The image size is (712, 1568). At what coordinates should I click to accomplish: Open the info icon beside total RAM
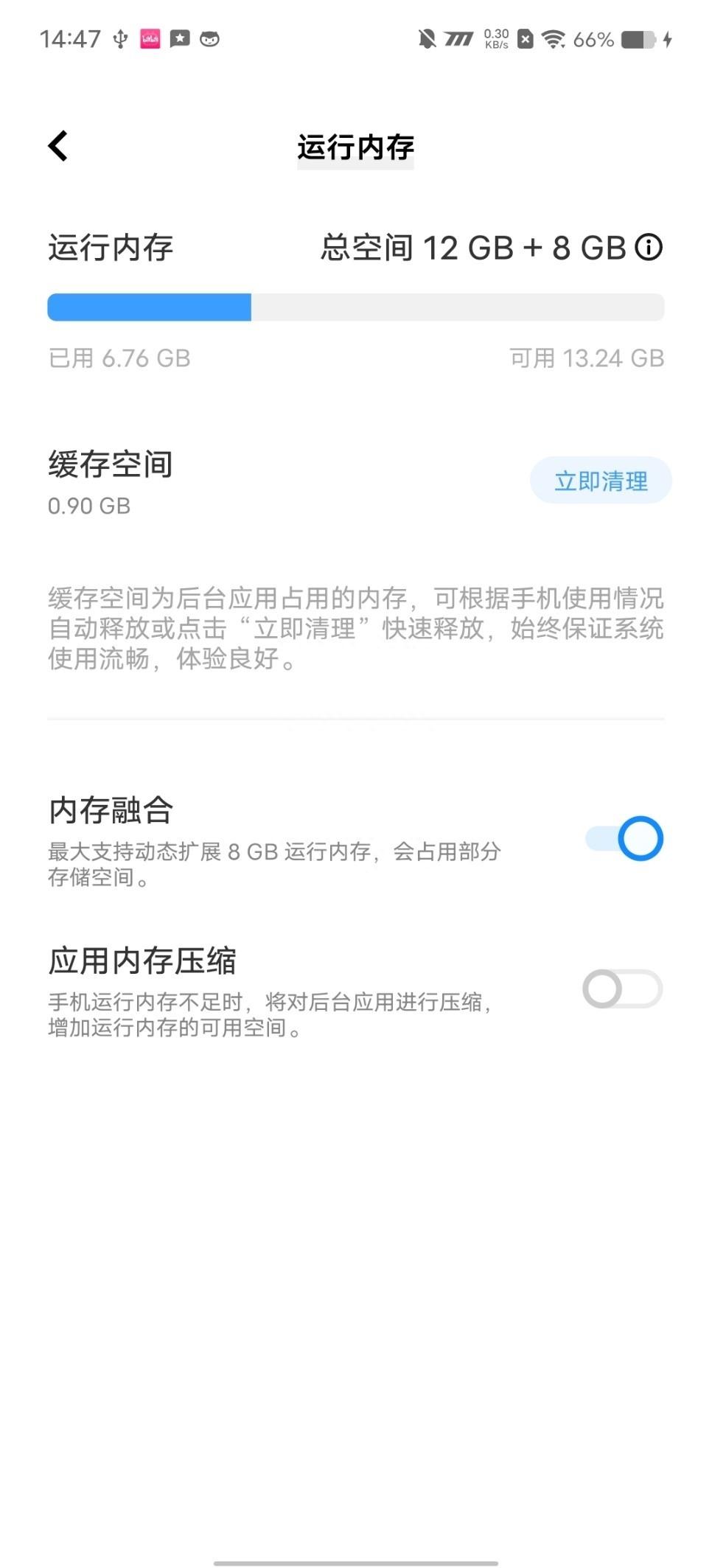tap(649, 247)
